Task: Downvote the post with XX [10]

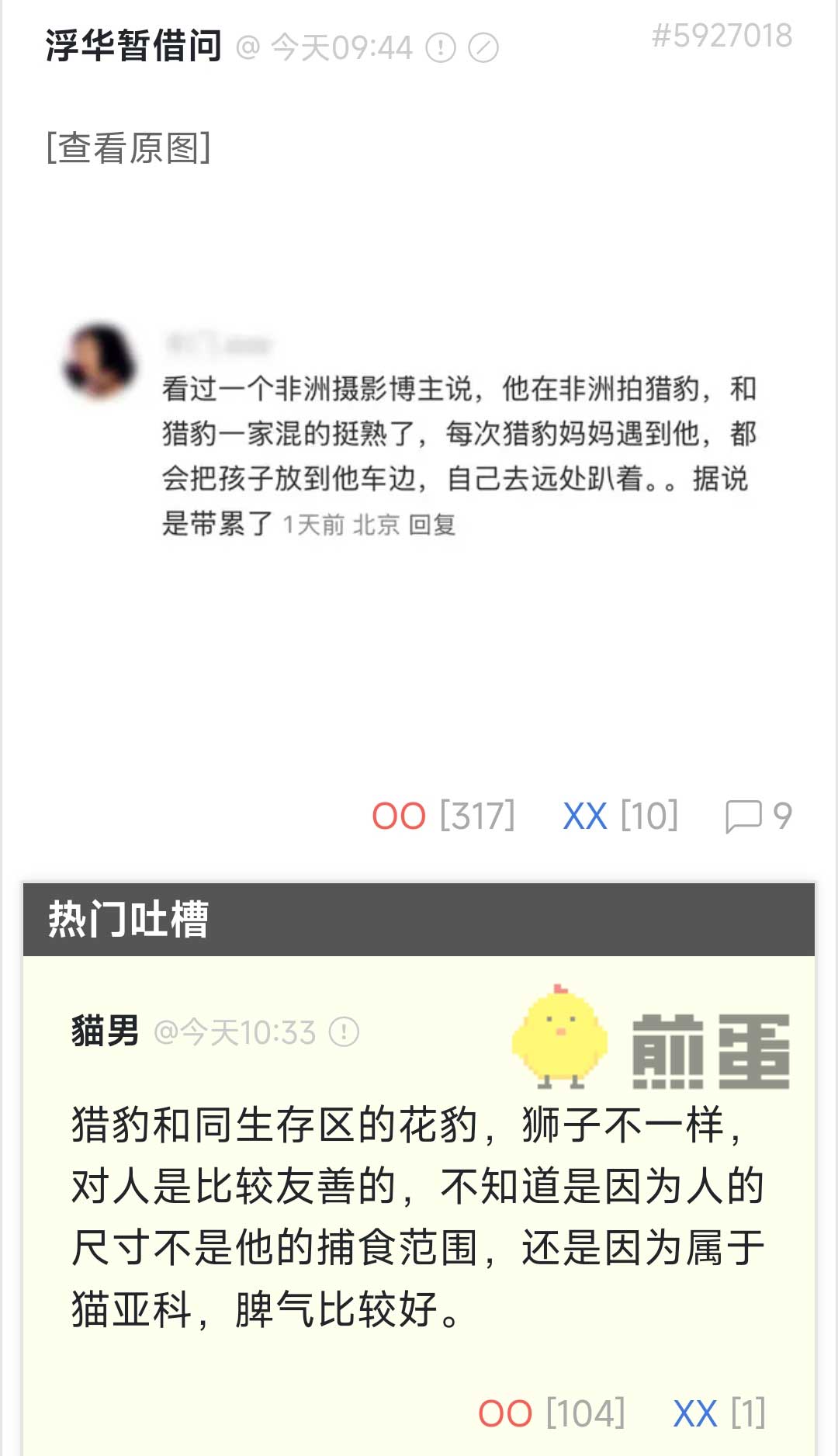Action: 620,816
